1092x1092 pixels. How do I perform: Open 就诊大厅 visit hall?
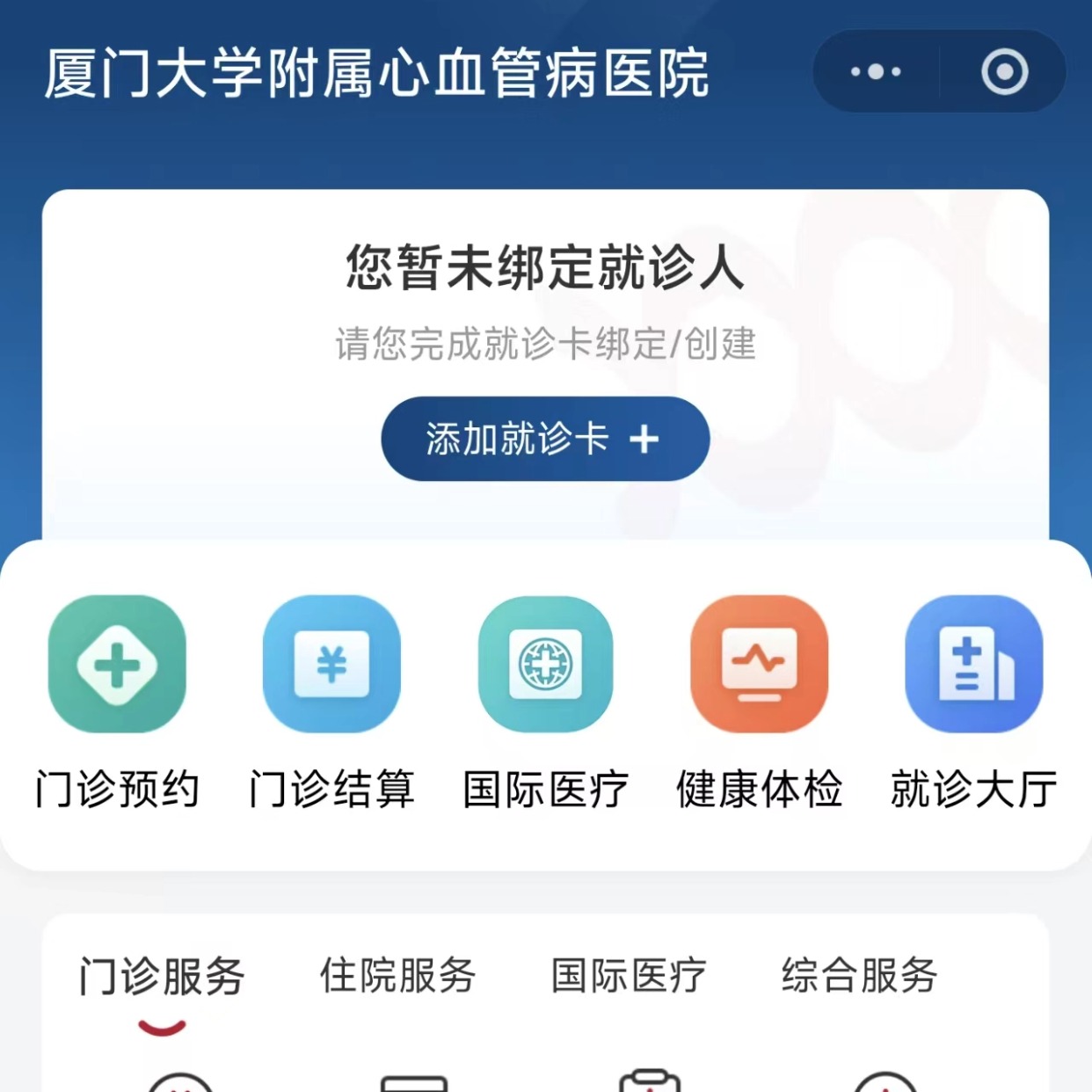(973, 665)
